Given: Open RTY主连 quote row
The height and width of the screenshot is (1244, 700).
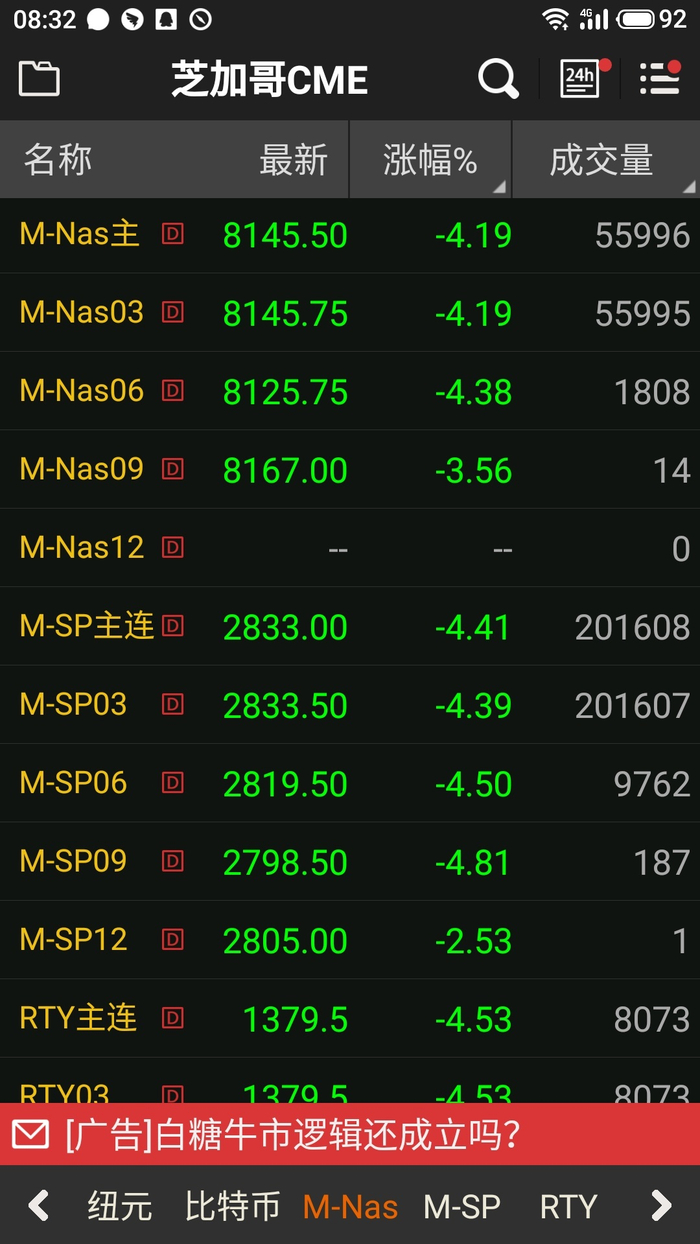Looking at the screenshot, I should pyautogui.click(x=350, y=1019).
